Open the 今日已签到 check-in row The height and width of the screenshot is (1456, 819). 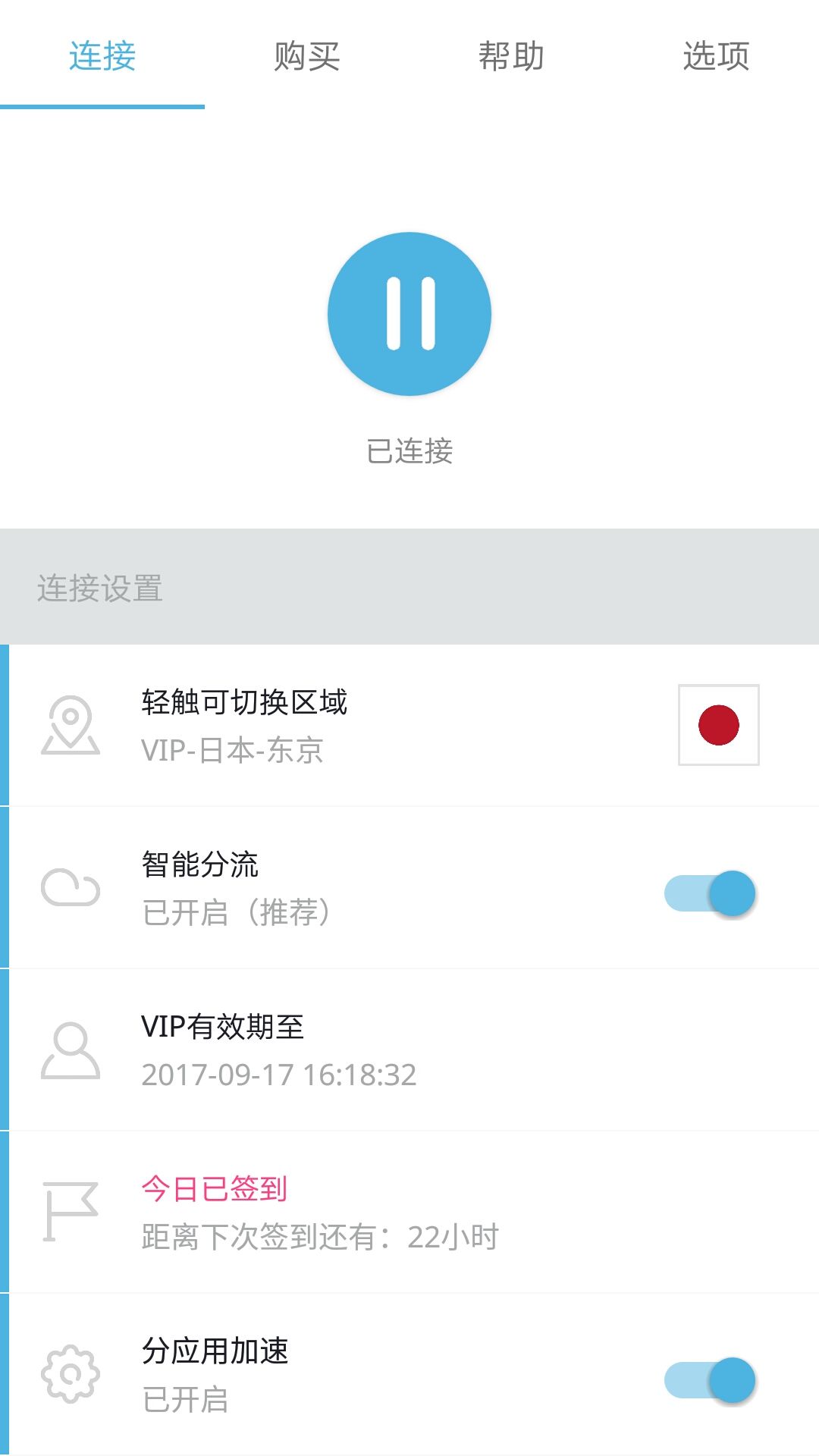coord(409,1212)
